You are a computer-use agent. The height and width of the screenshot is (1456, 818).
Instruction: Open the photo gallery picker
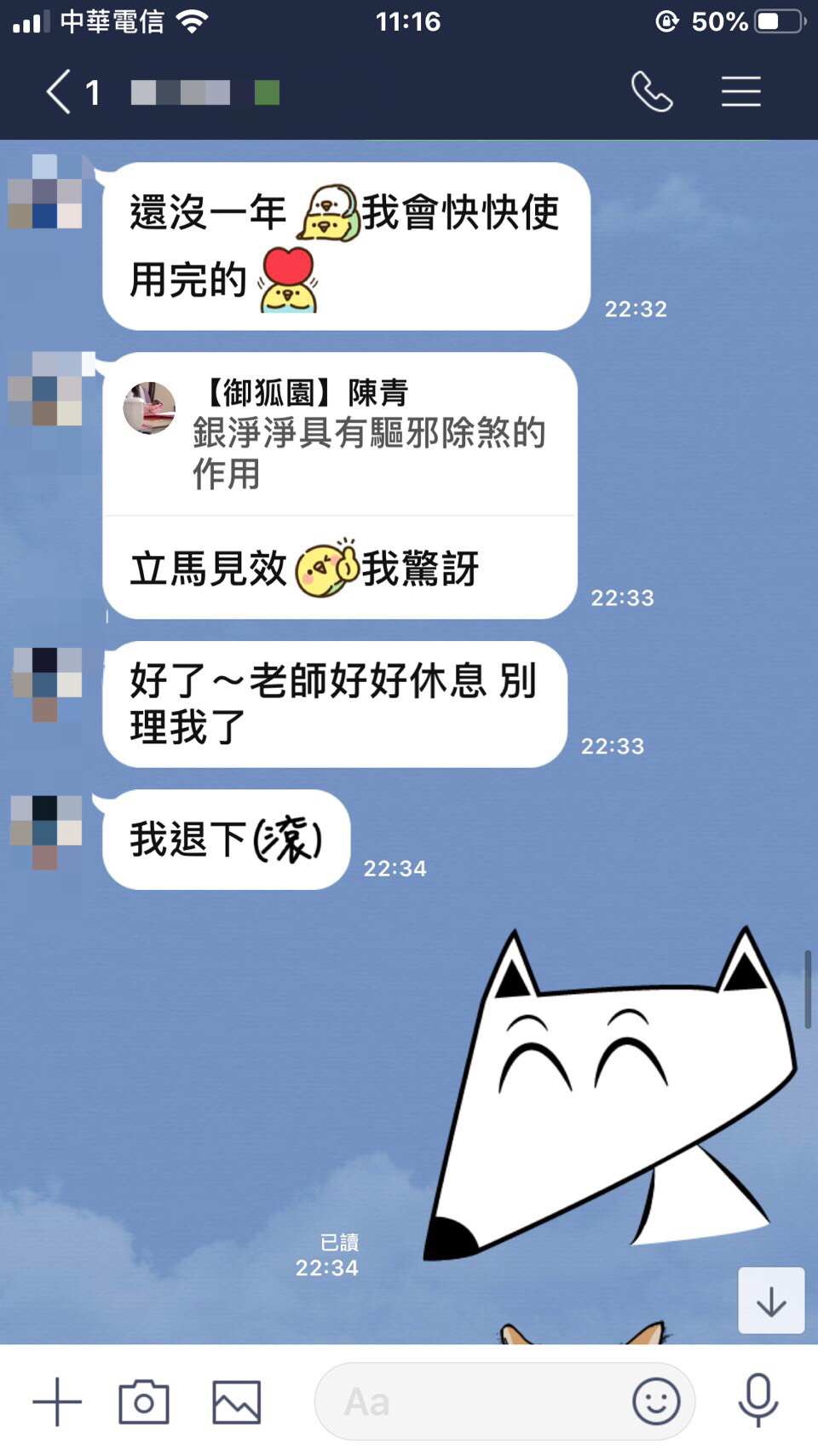(236, 1401)
